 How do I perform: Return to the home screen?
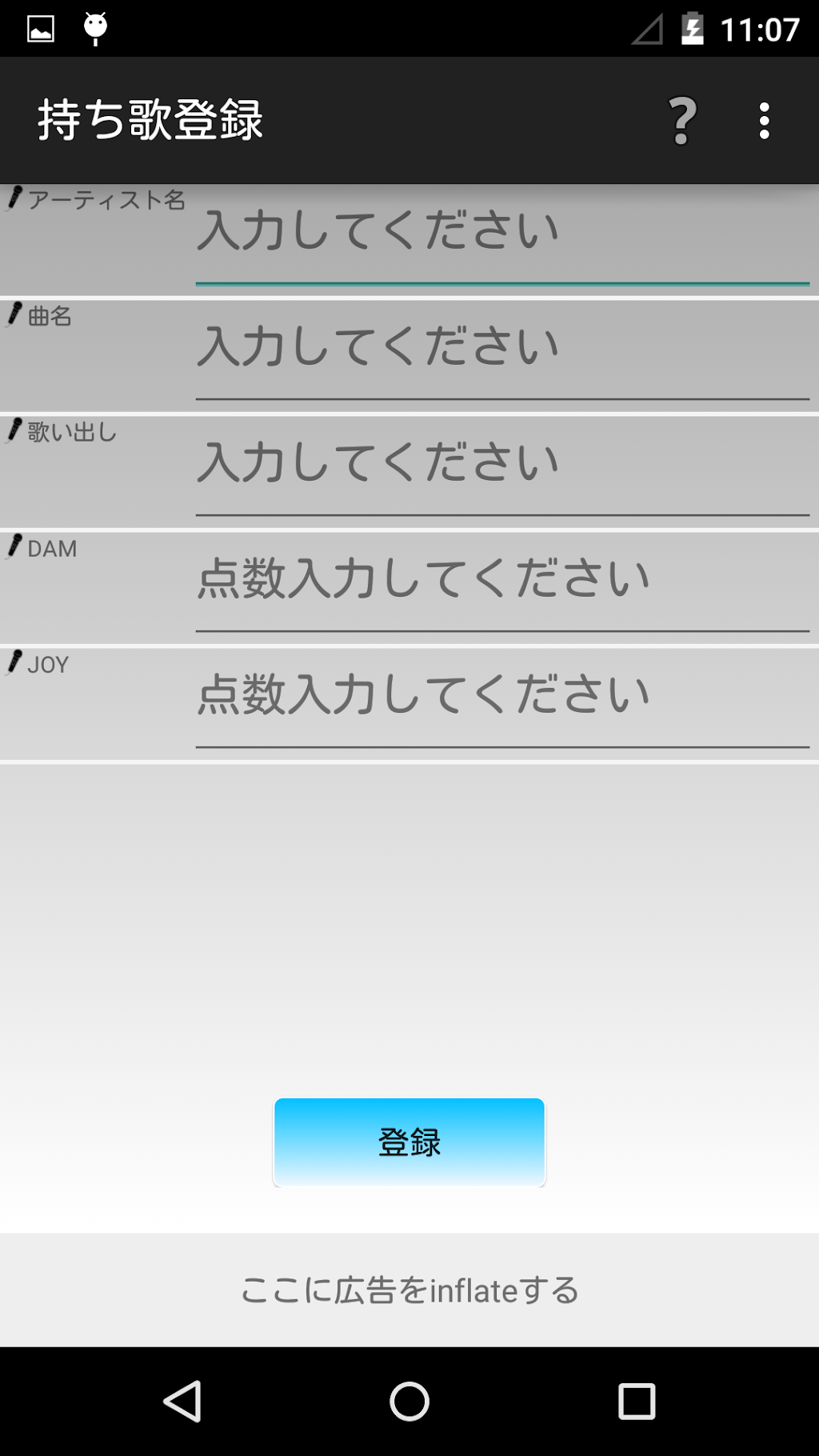tap(409, 1401)
